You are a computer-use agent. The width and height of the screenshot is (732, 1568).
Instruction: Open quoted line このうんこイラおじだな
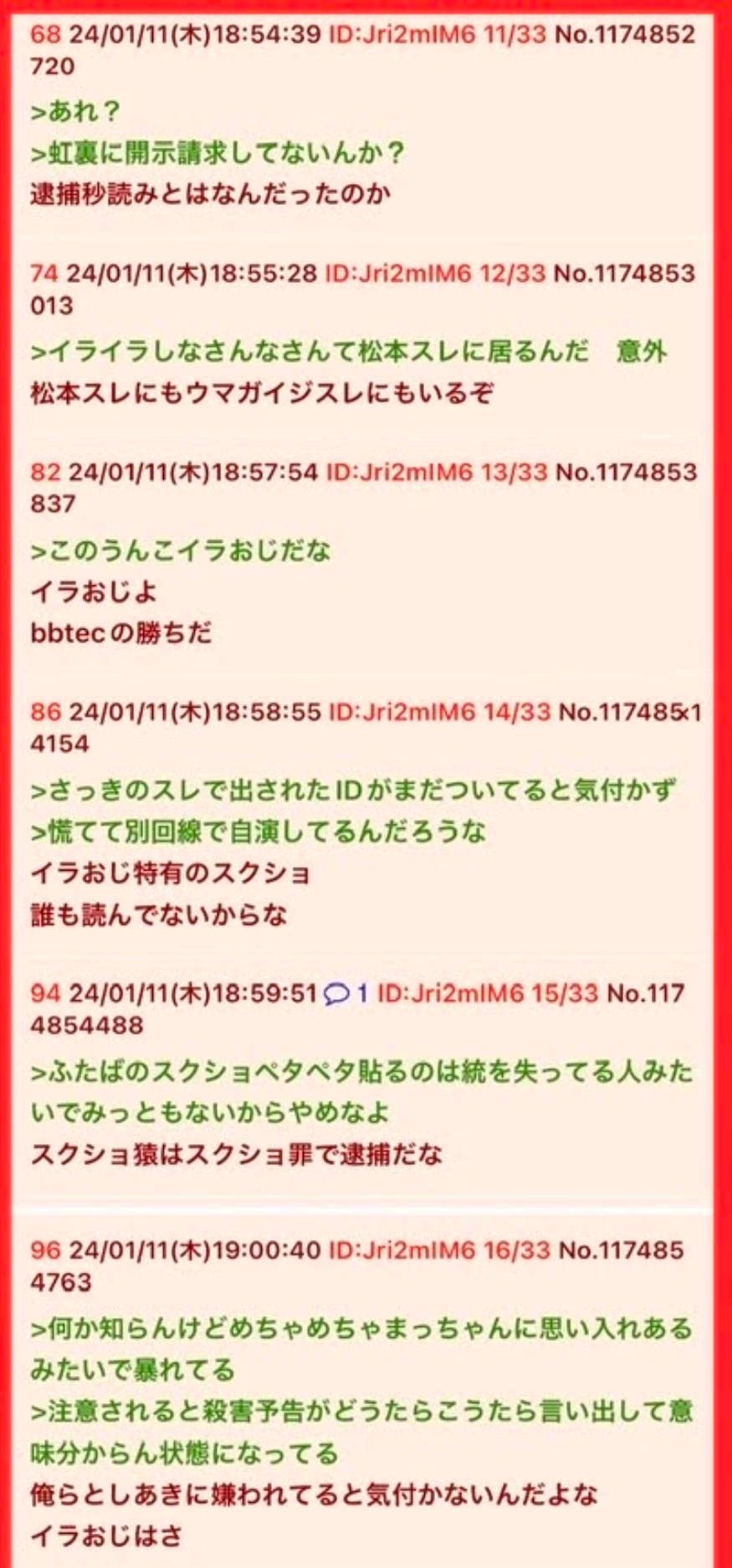pos(180,550)
